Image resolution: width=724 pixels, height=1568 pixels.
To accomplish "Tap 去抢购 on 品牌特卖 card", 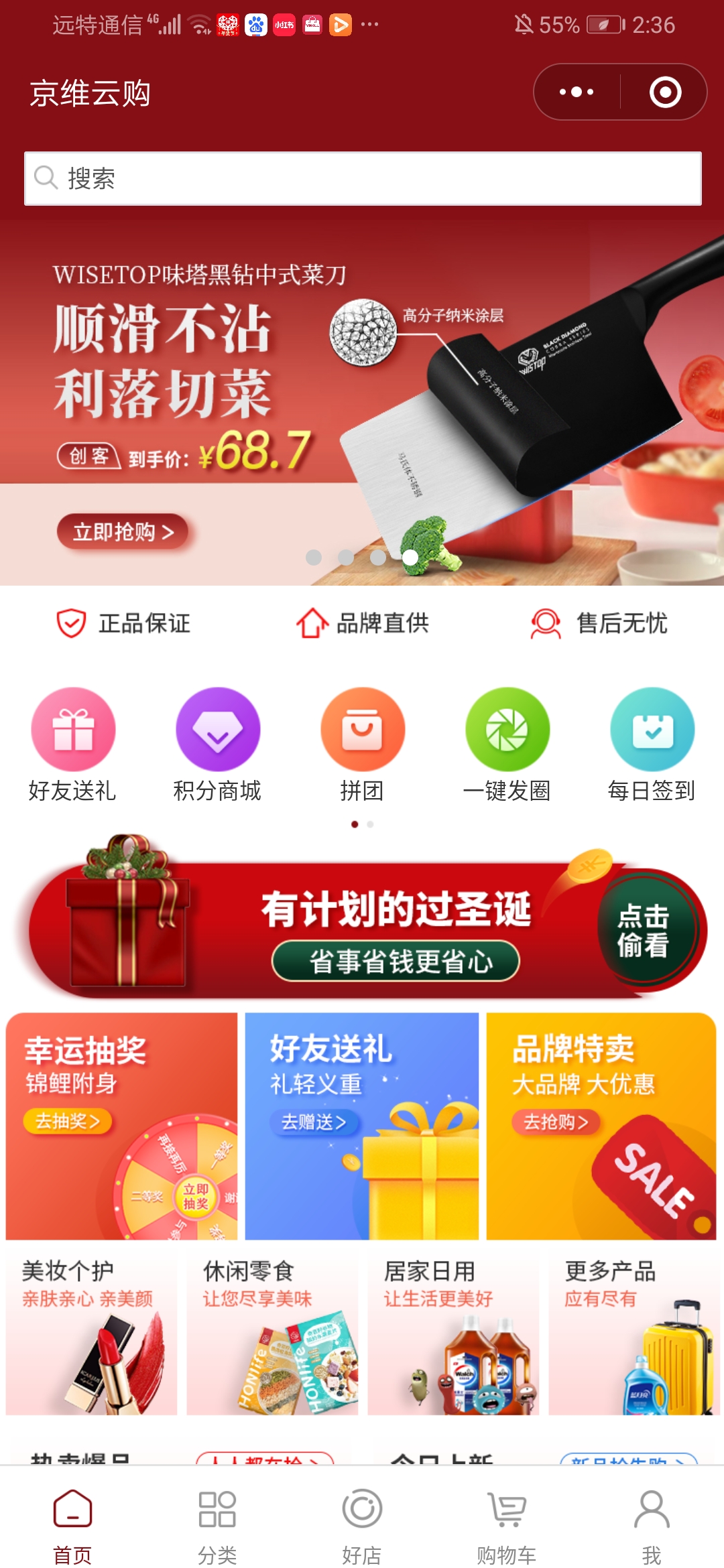I will (556, 1122).
